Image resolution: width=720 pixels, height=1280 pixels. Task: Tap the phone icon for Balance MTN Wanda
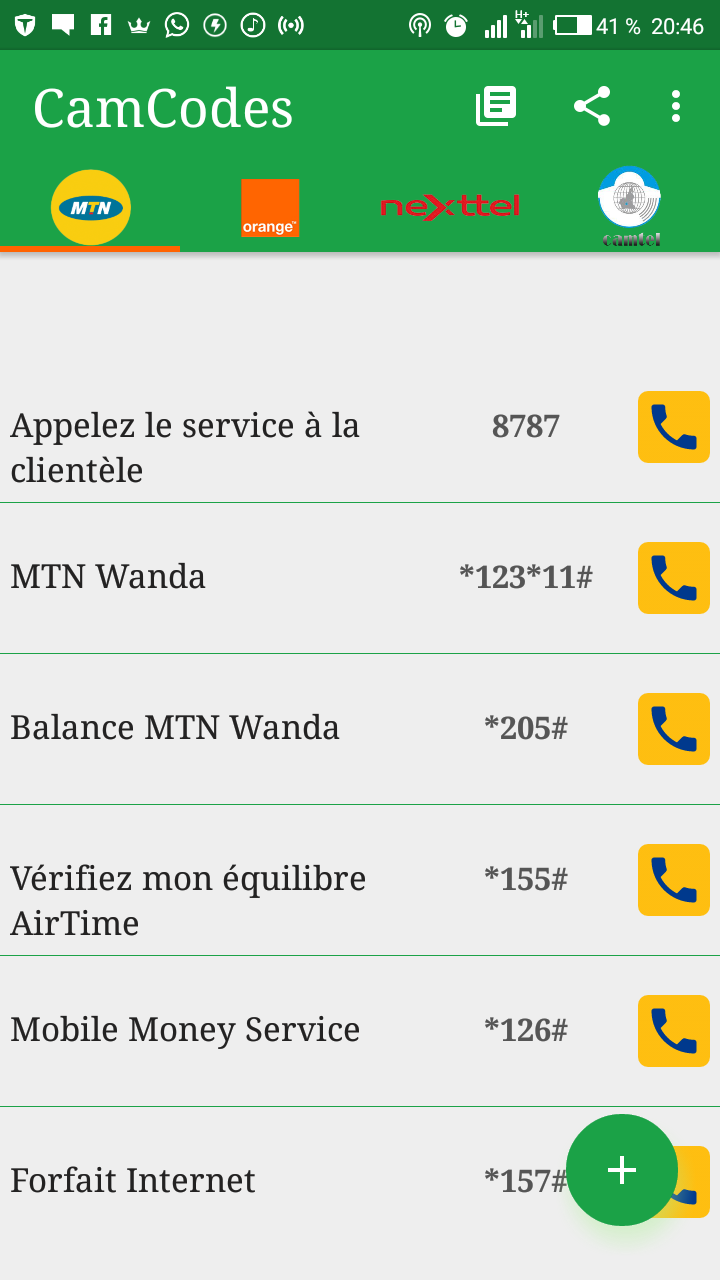(x=673, y=729)
